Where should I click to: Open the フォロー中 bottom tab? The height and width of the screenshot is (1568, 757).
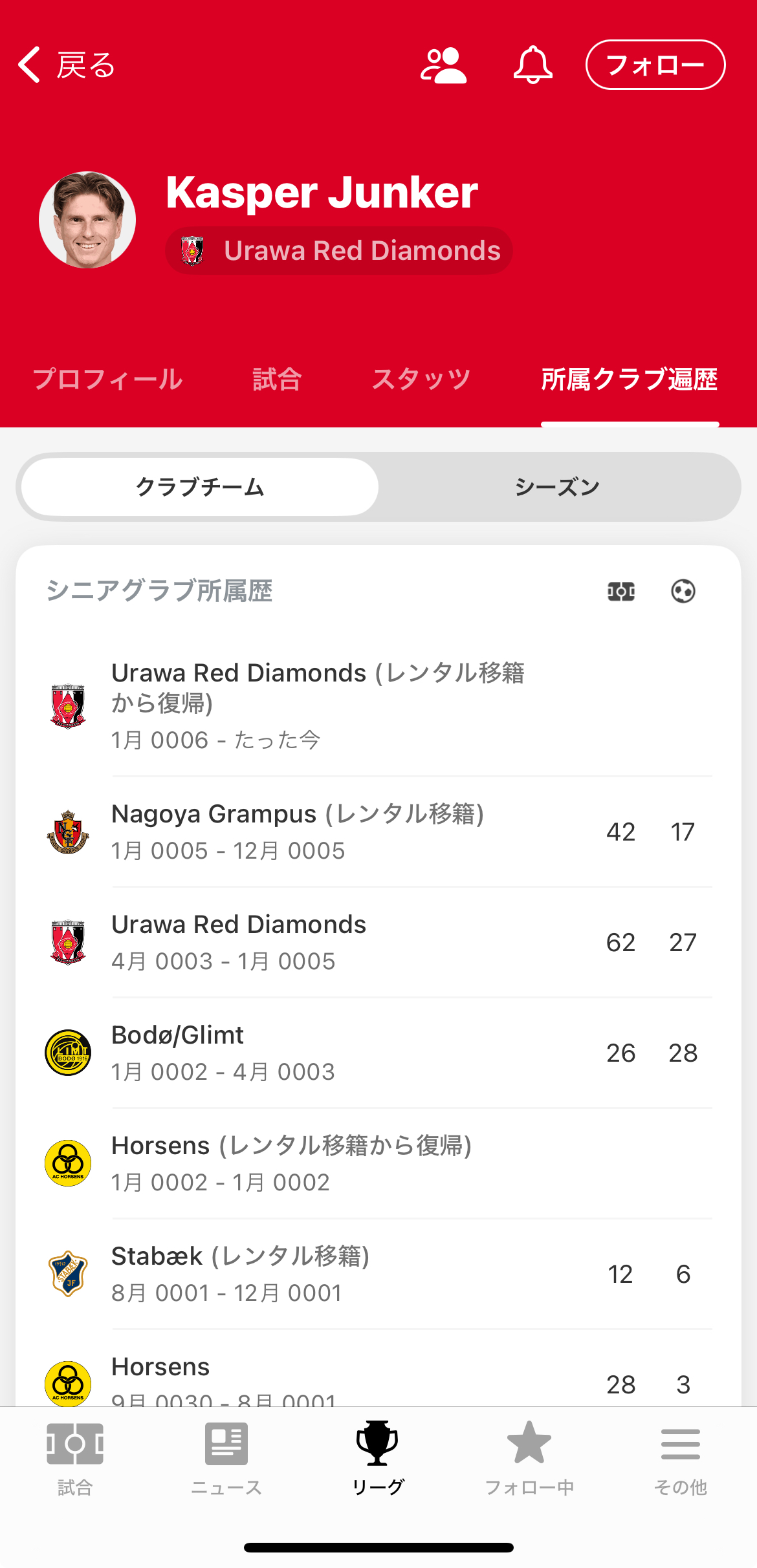[529, 1458]
